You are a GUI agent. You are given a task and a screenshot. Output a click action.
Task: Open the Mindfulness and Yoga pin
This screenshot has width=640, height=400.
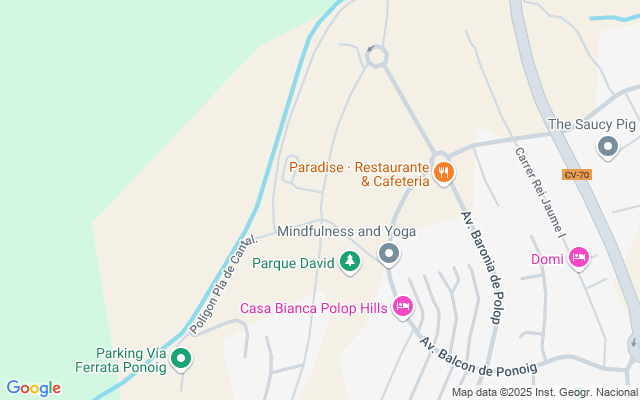pyautogui.click(x=390, y=256)
